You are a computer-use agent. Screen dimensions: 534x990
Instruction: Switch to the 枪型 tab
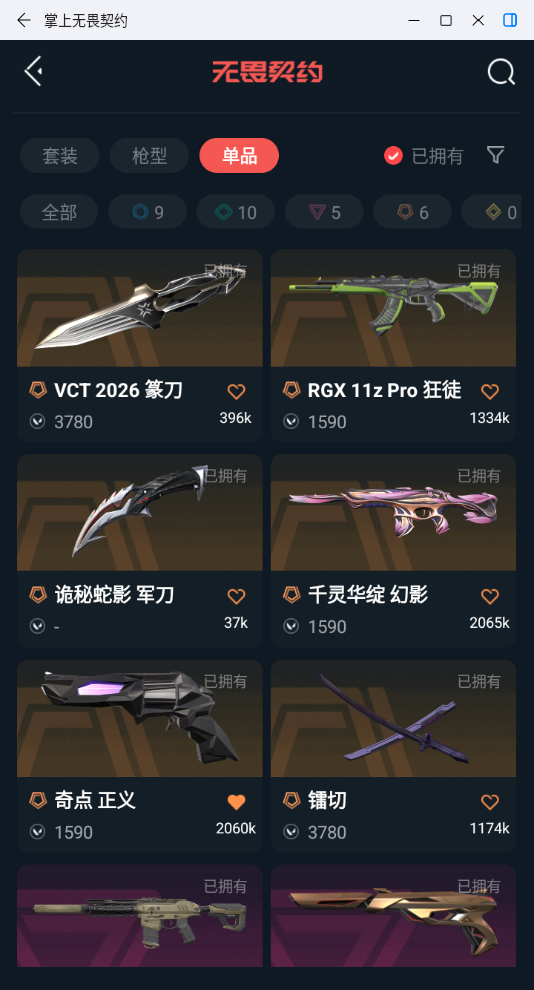pyautogui.click(x=150, y=155)
